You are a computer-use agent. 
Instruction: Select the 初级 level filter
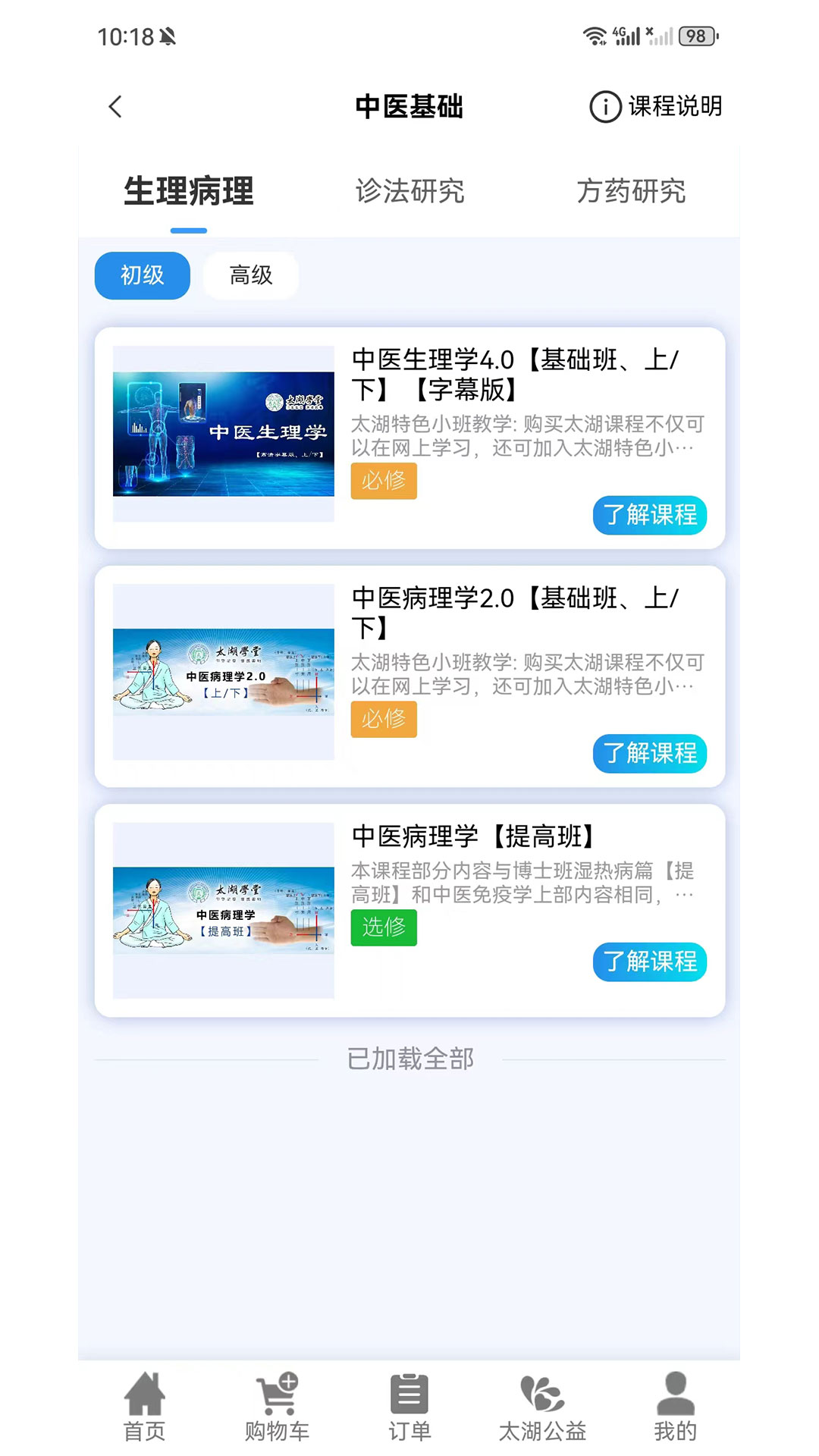coord(142,275)
